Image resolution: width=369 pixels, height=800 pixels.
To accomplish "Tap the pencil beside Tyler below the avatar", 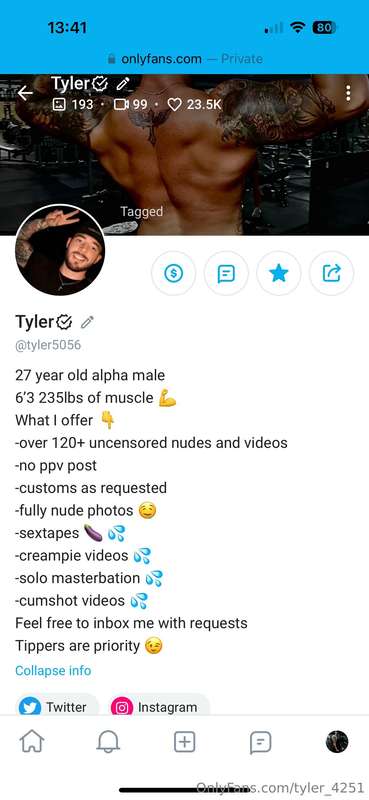I will pyautogui.click(x=87, y=322).
